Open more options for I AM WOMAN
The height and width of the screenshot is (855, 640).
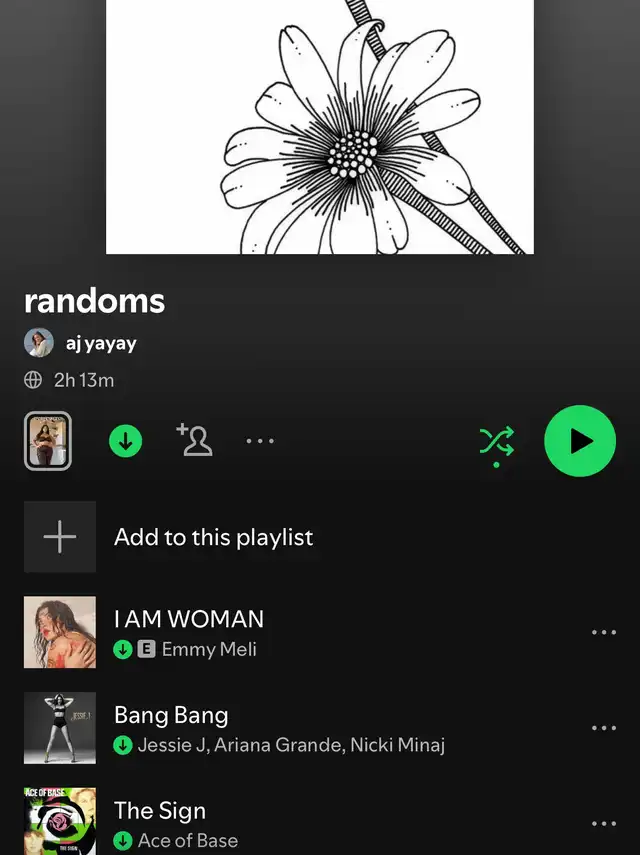coord(604,632)
